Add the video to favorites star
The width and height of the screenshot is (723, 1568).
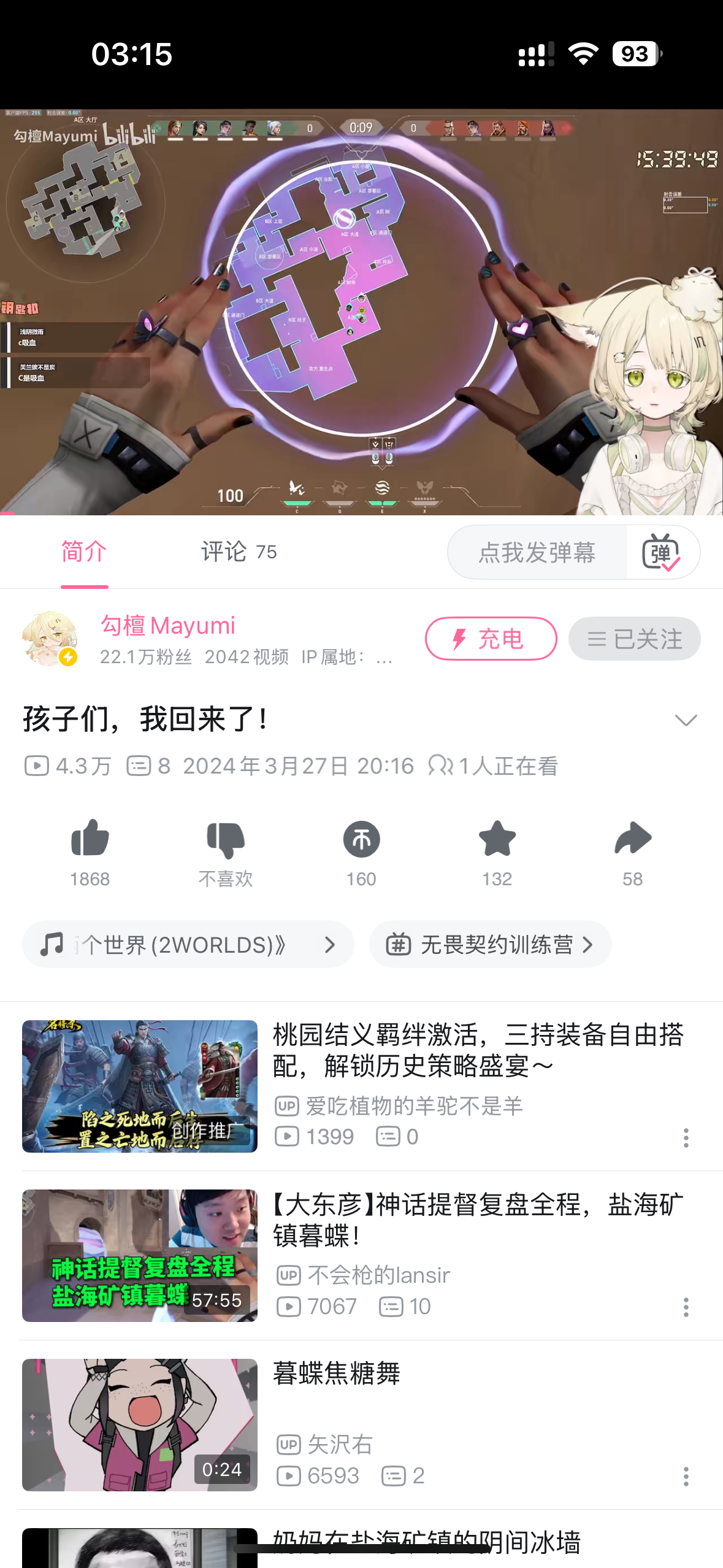(497, 839)
